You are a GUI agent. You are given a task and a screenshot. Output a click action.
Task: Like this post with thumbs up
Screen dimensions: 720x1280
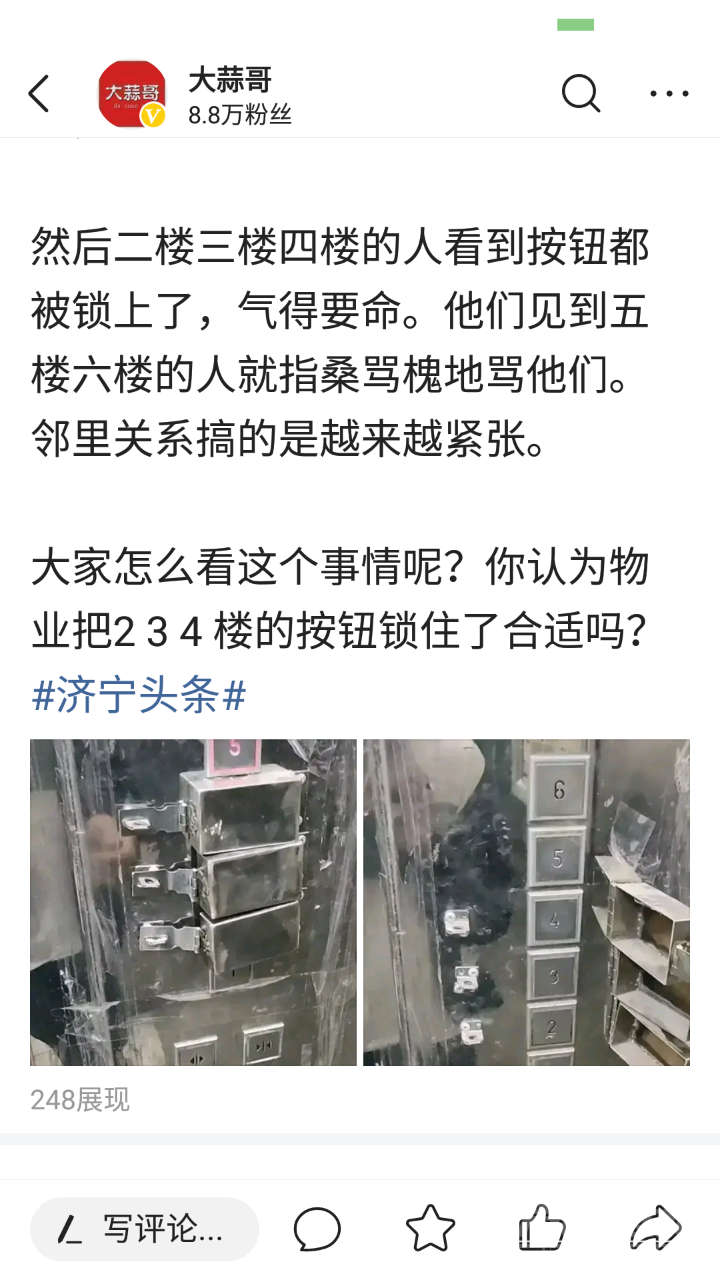pos(542,1229)
